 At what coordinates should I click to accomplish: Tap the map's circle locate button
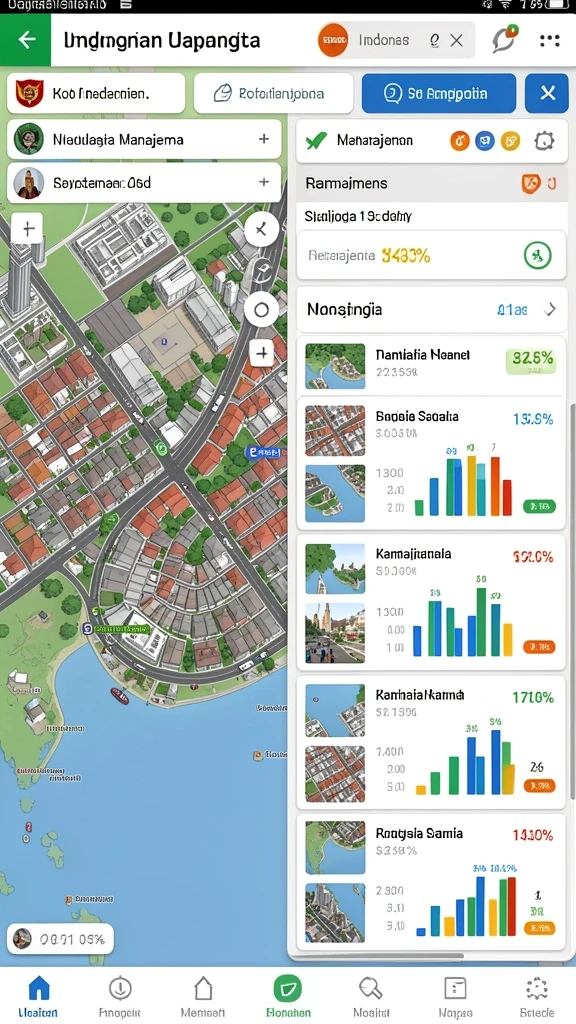point(261,310)
